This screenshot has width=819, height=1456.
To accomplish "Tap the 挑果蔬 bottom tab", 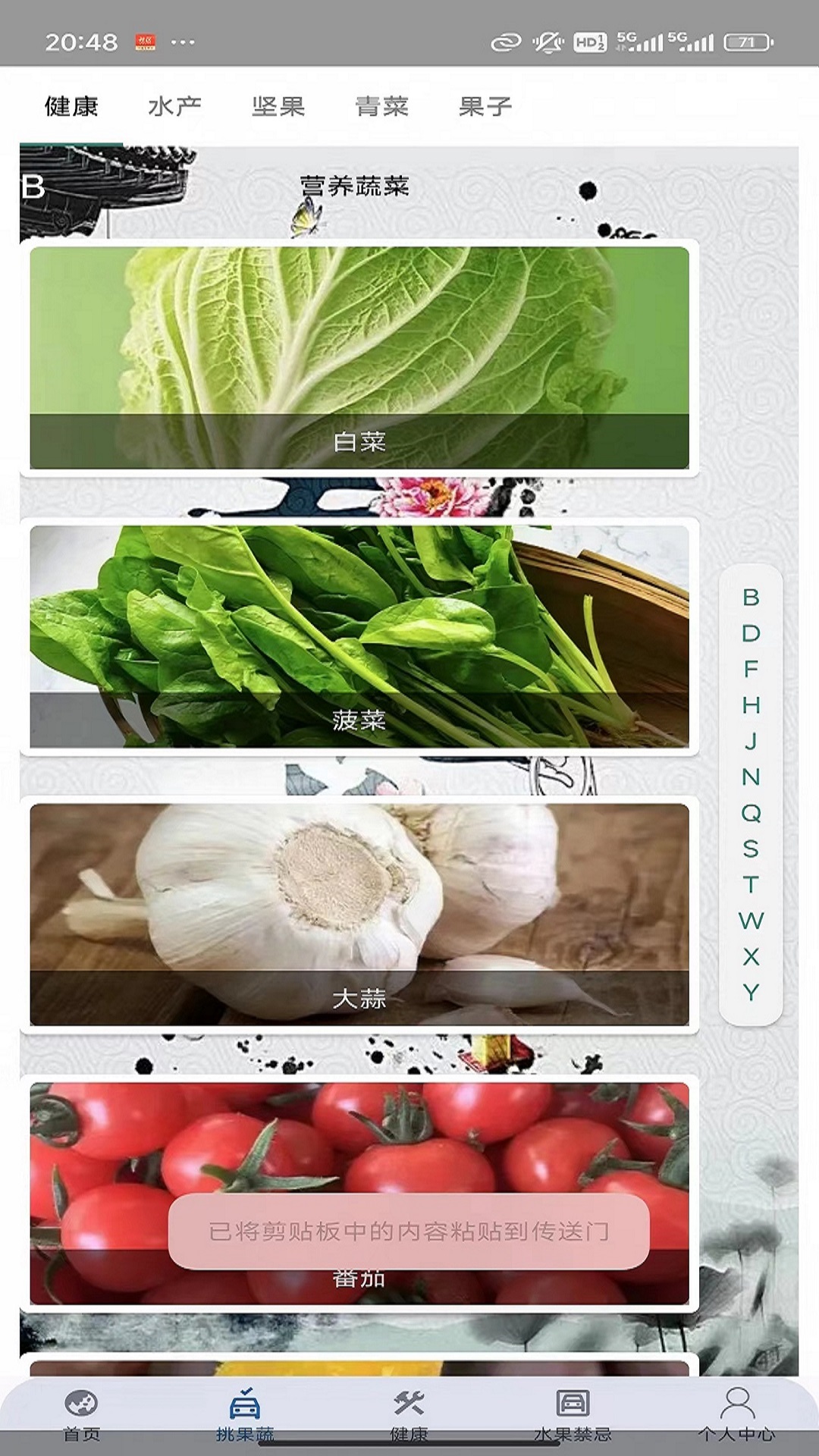I will coord(245,1415).
